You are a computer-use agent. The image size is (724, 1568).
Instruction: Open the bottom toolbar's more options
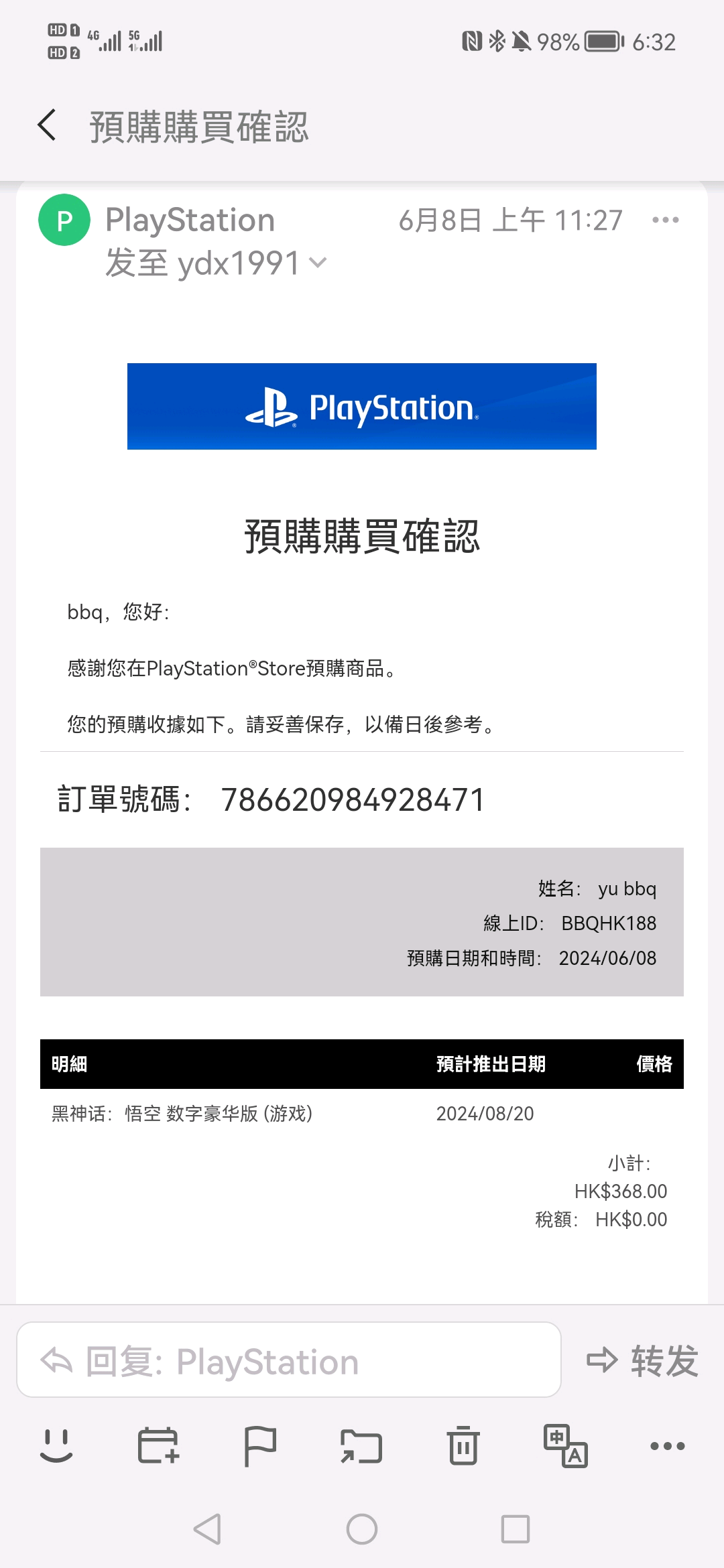coord(667,1445)
